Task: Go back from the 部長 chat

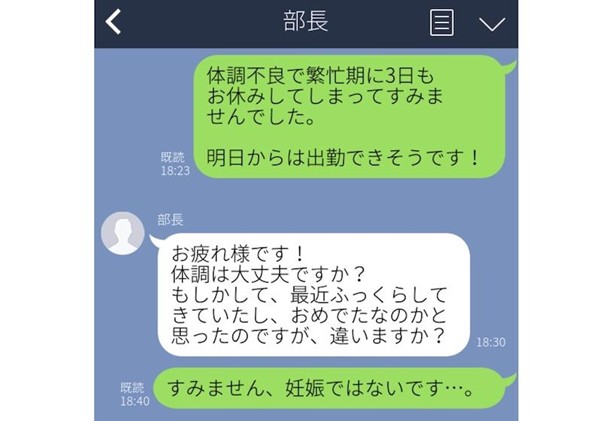Action: point(114,23)
